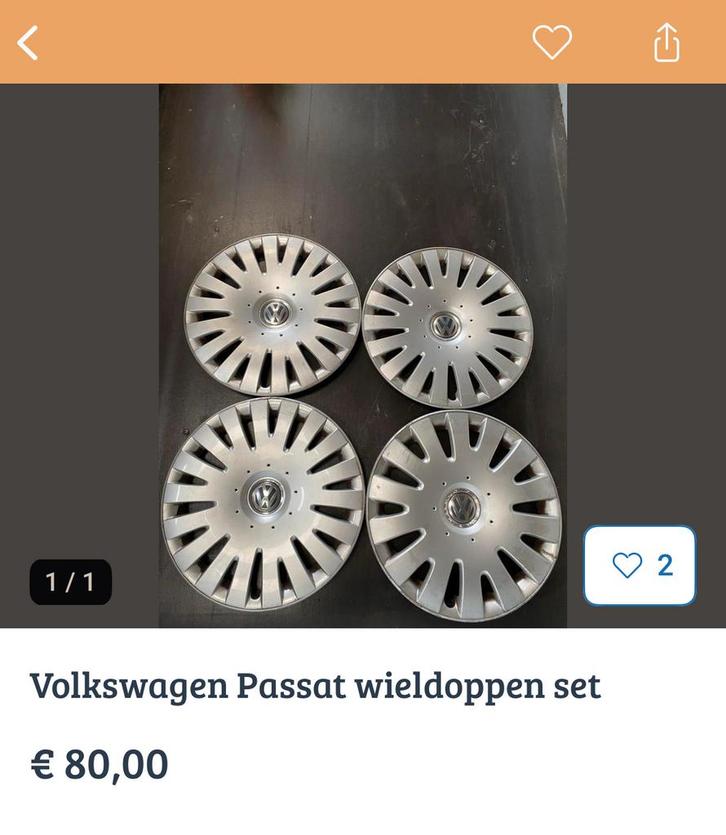Select the heart inside the likes counter
This screenshot has height=835, width=726.
(x=627, y=566)
